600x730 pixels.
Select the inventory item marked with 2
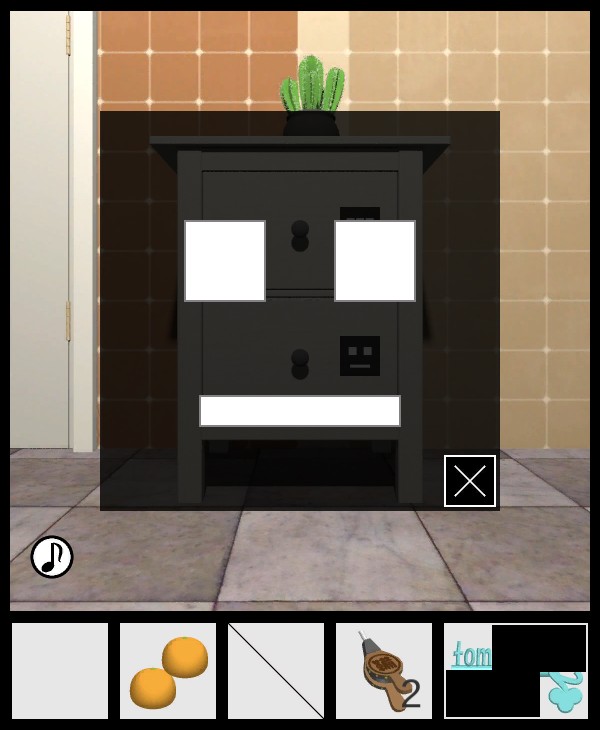point(384,671)
